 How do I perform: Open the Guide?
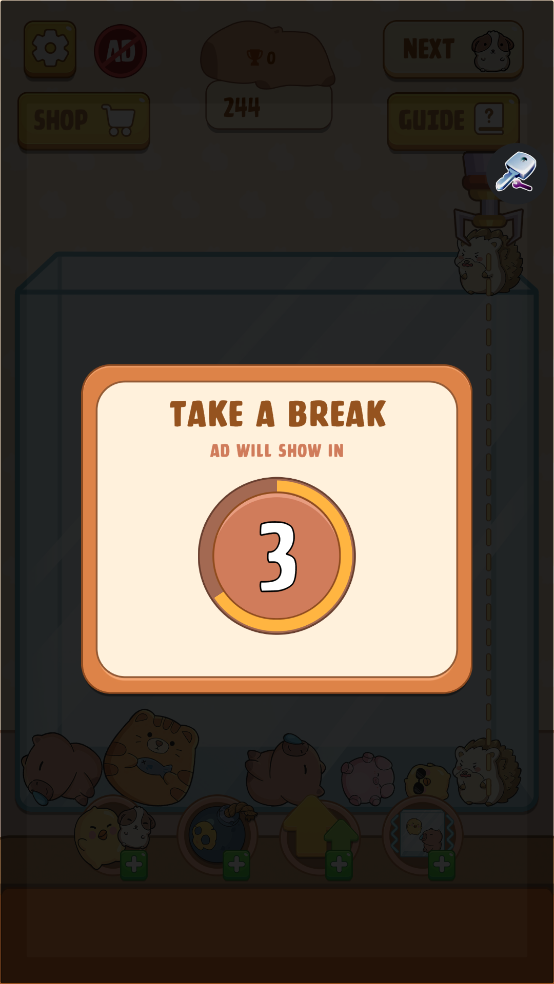(454, 120)
